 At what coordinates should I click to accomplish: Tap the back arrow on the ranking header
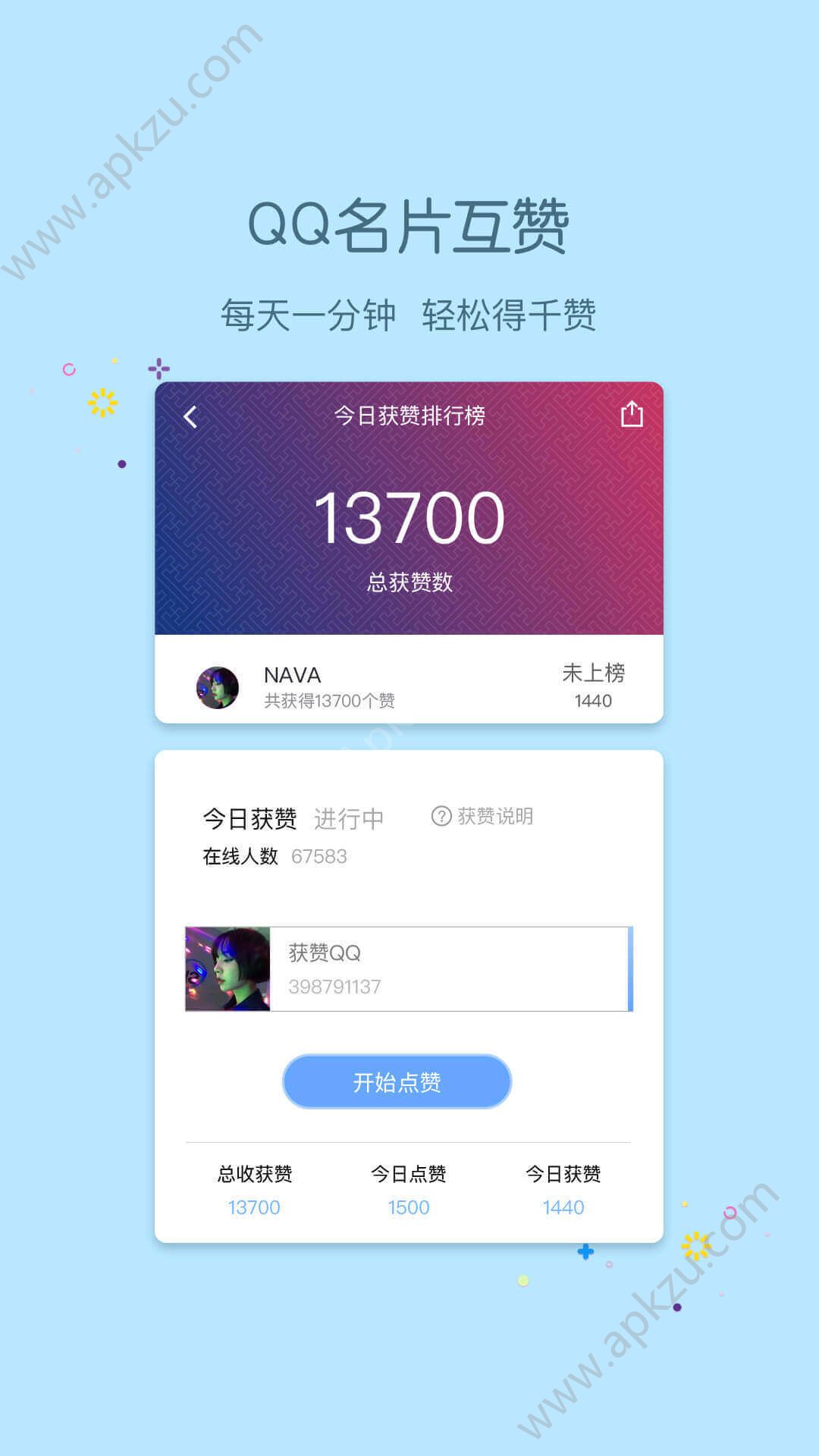190,414
